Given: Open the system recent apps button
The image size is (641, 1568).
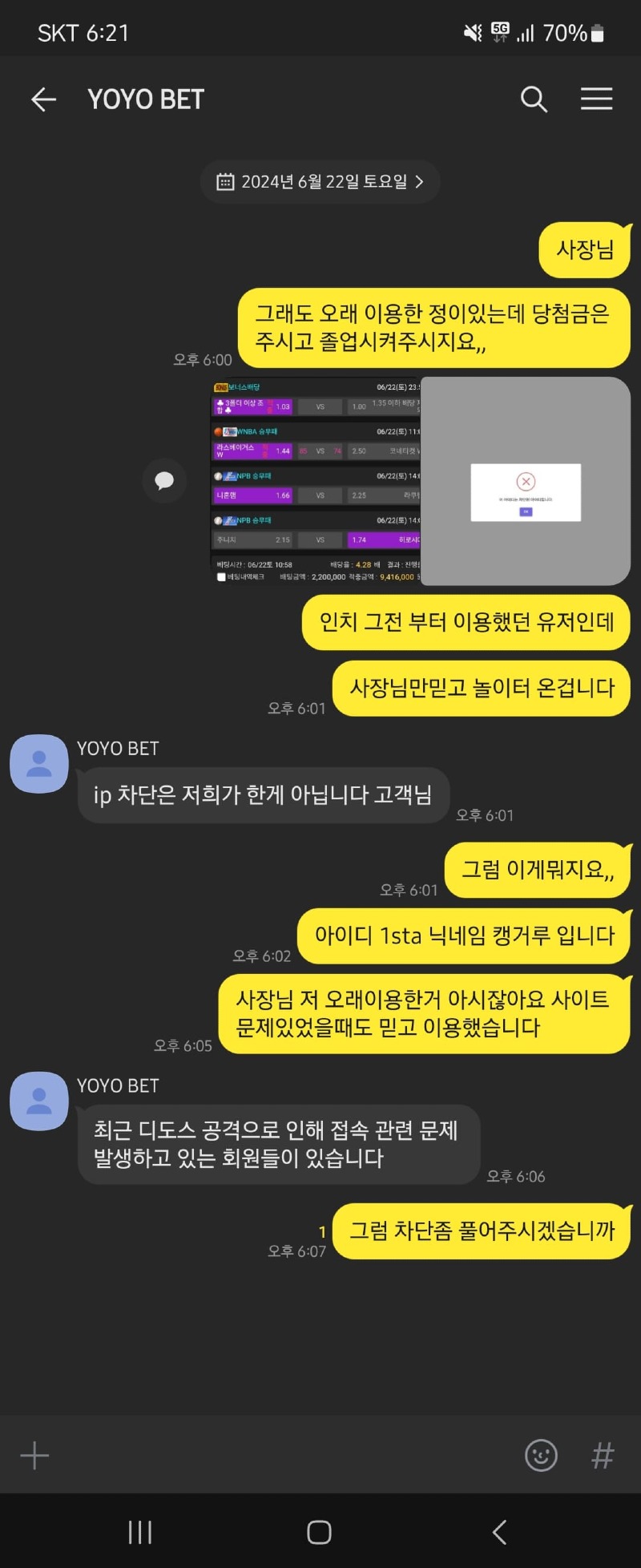Looking at the screenshot, I should [x=140, y=1532].
